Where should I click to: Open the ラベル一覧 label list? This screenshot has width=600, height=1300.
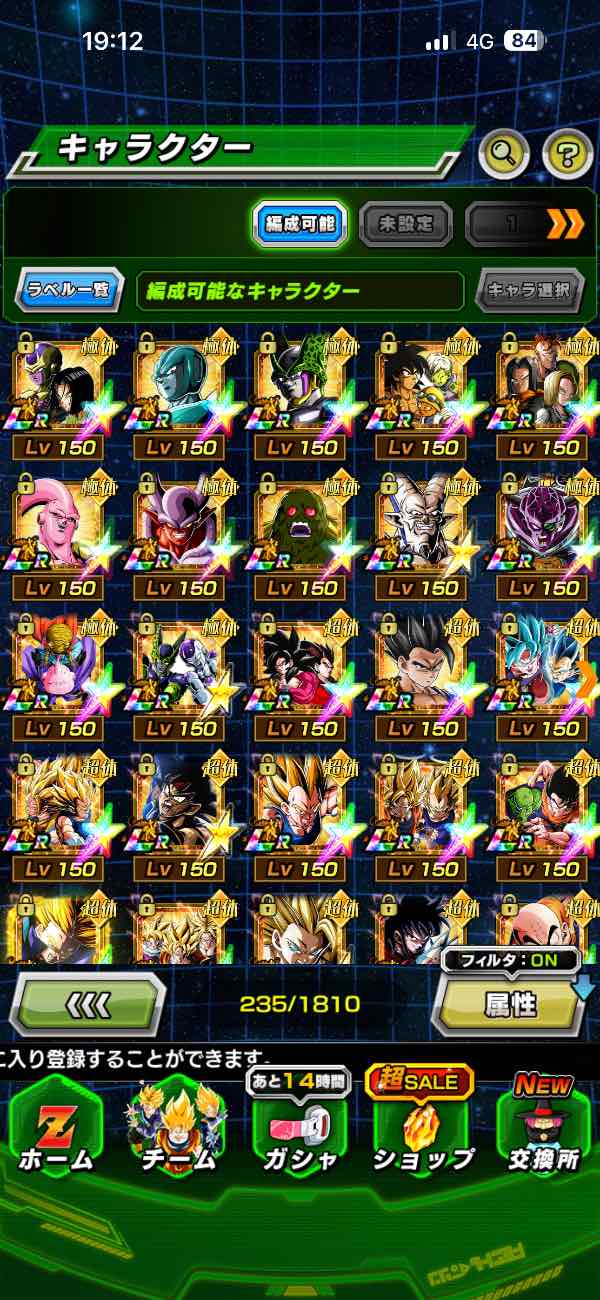pyautogui.click(x=69, y=291)
